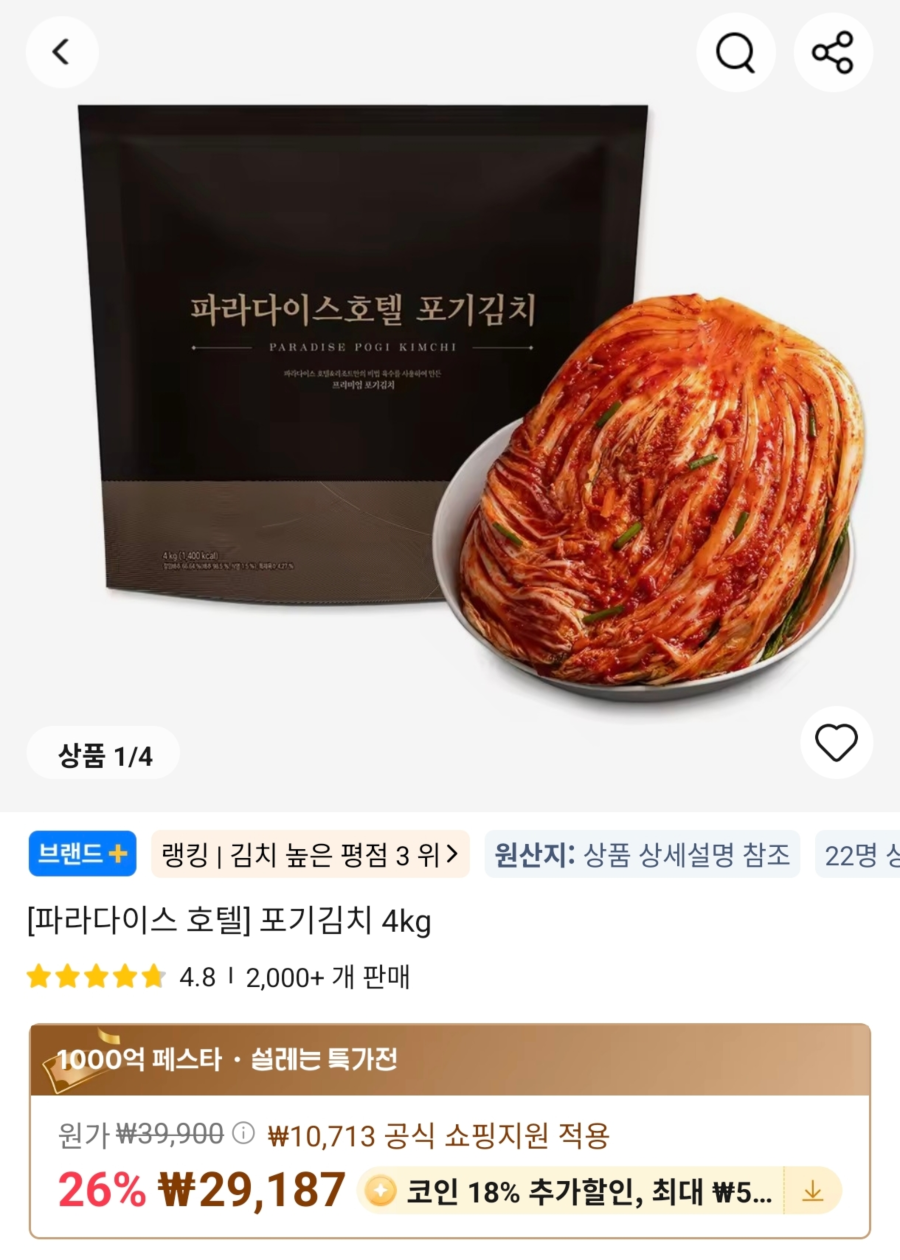Tap the 22명 상... info chip

click(862, 855)
